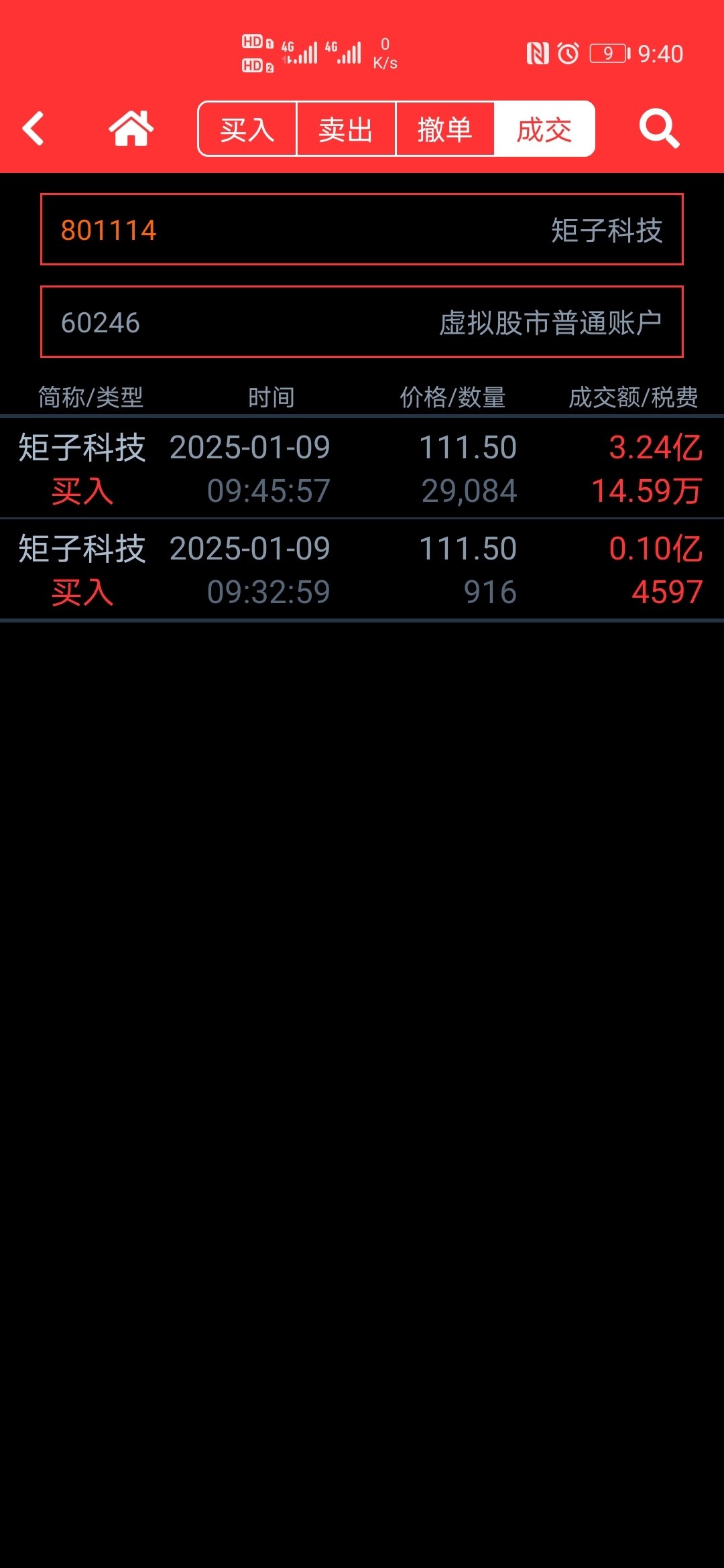Switch to the 买入 tab
The height and width of the screenshot is (1568, 724).
point(247,129)
